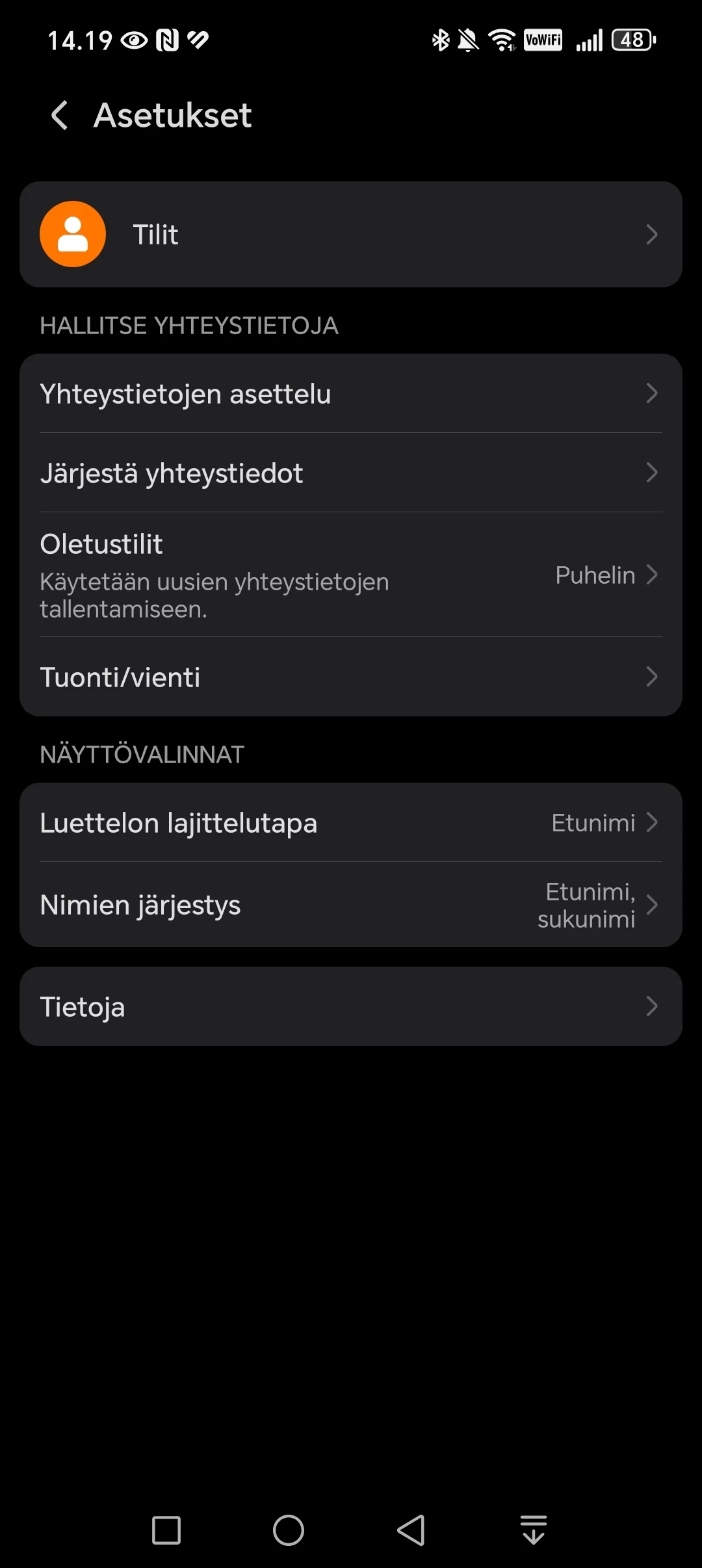Image resolution: width=702 pixels, height=1568 pixels.
Task: Open Yhteystietojen asettelu
Action: click(x=351, y=394)
